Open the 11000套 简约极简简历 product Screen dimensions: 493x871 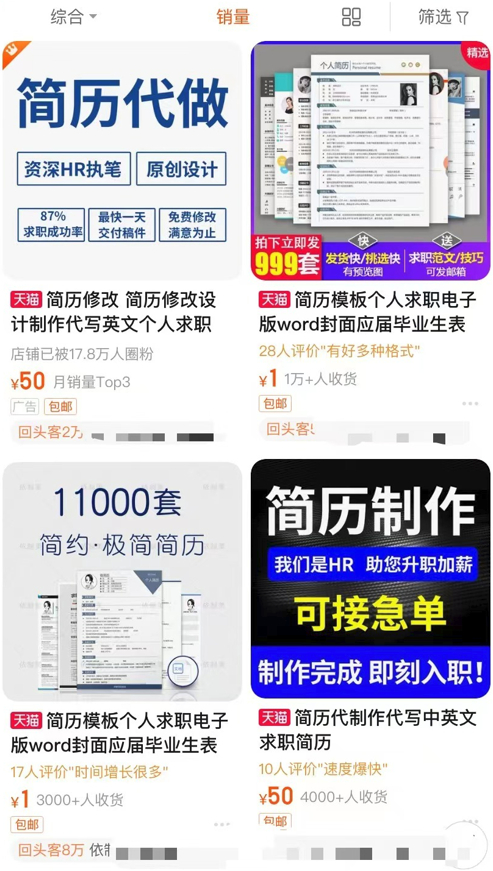point(122,580)
